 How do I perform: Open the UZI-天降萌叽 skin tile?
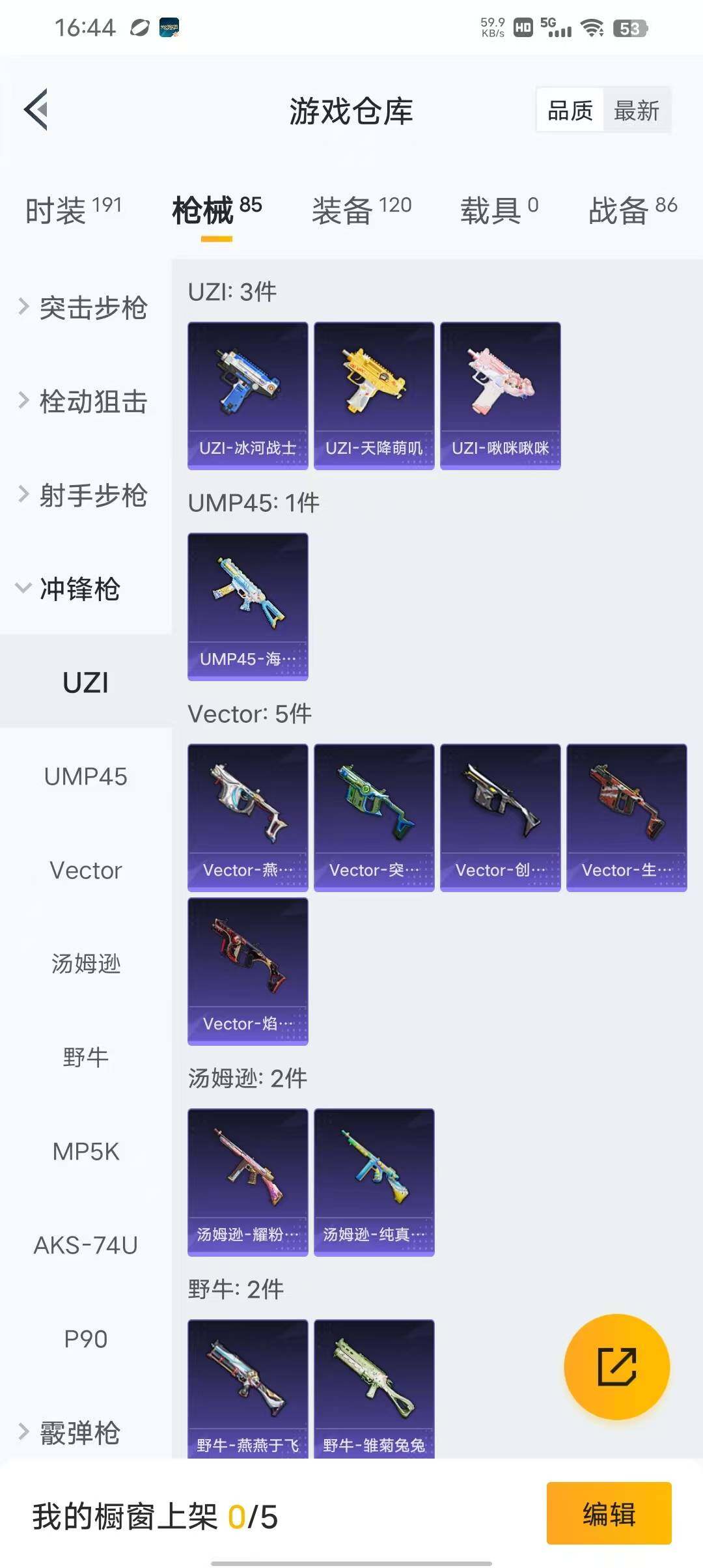(x=374, y=395)
